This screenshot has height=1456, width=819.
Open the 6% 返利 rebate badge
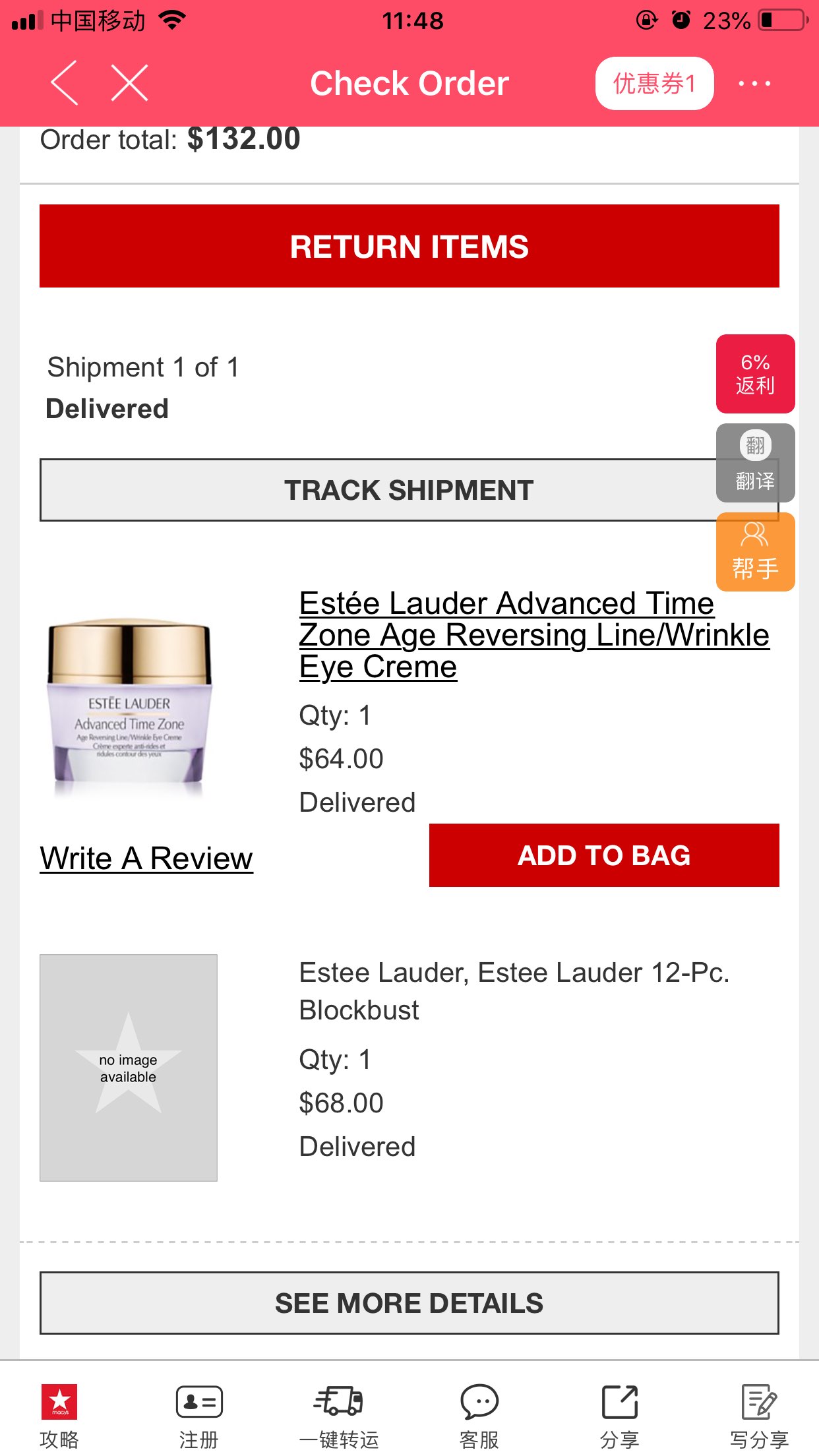click(755, 374)
